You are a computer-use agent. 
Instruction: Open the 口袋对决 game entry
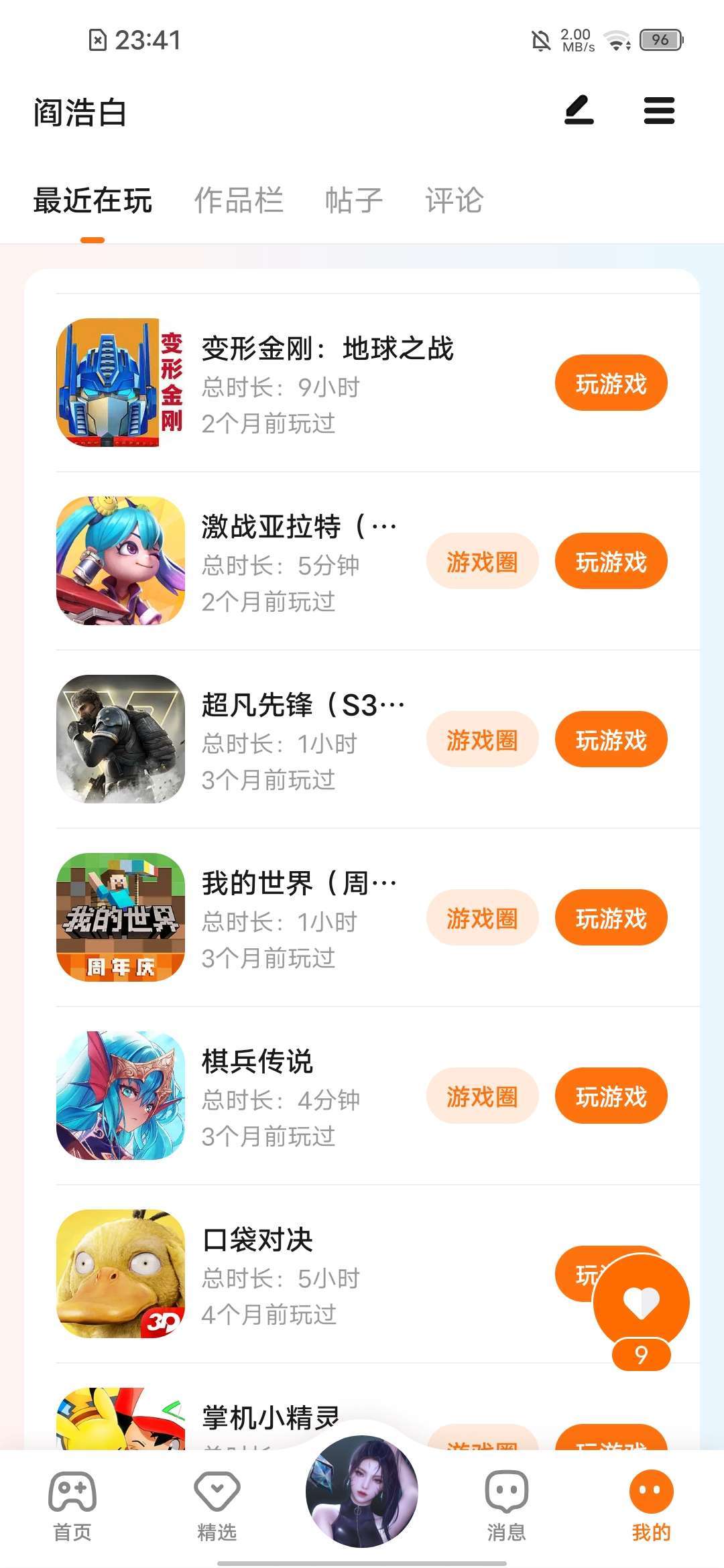click(x=258, y=1240)
